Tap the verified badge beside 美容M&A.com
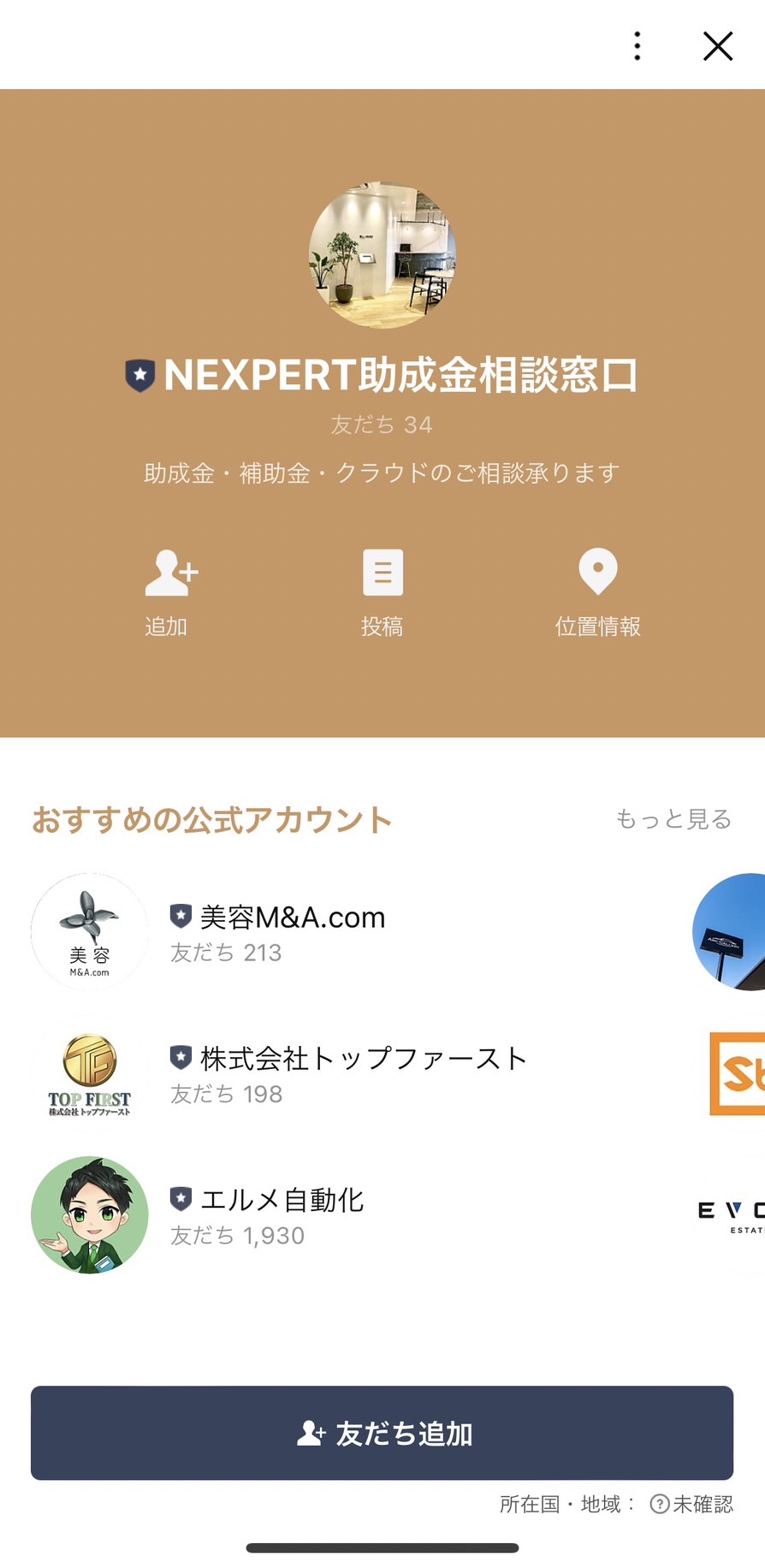 point(180,916)
